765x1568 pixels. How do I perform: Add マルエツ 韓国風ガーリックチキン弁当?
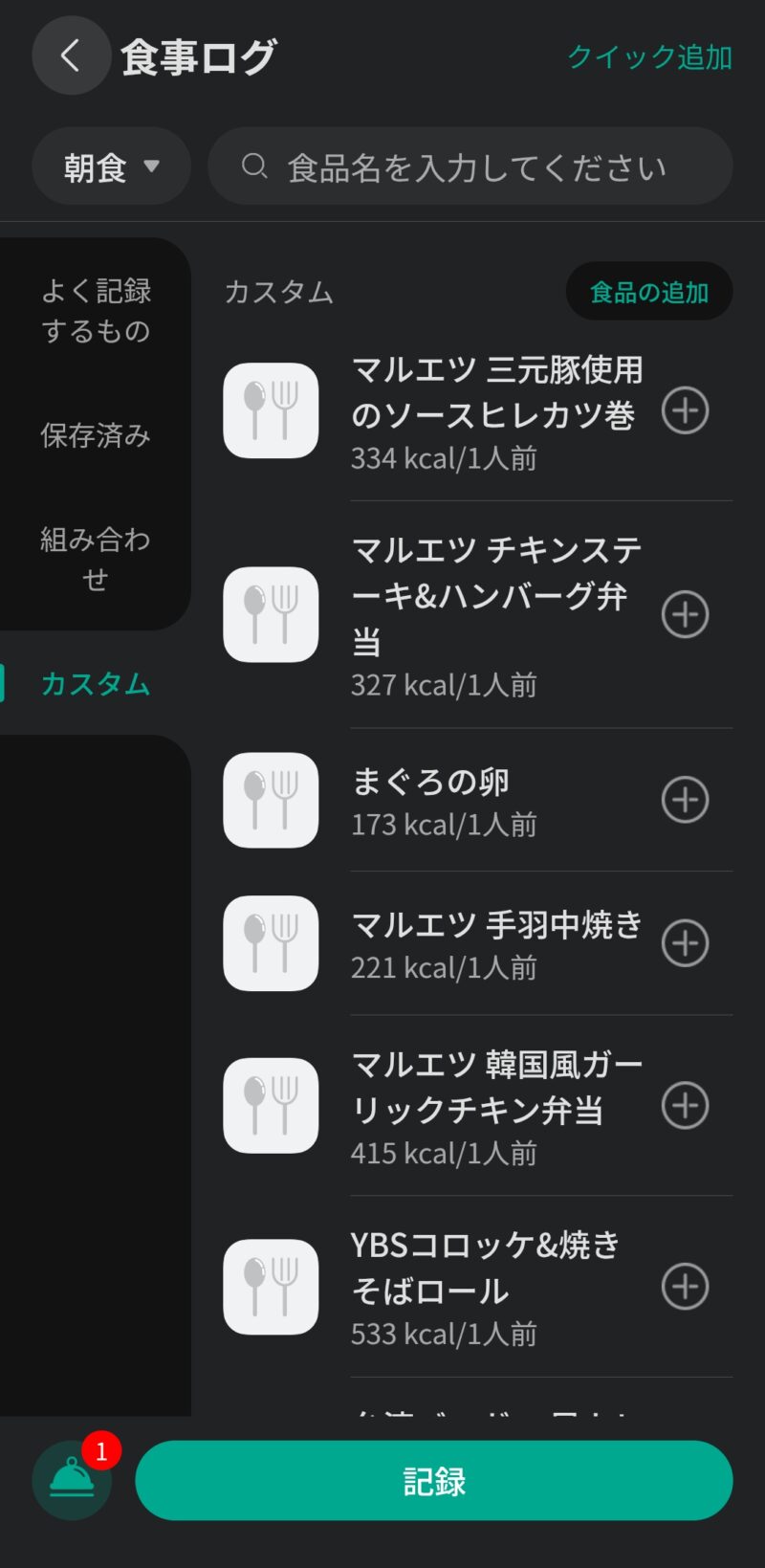pos(685,1106)
